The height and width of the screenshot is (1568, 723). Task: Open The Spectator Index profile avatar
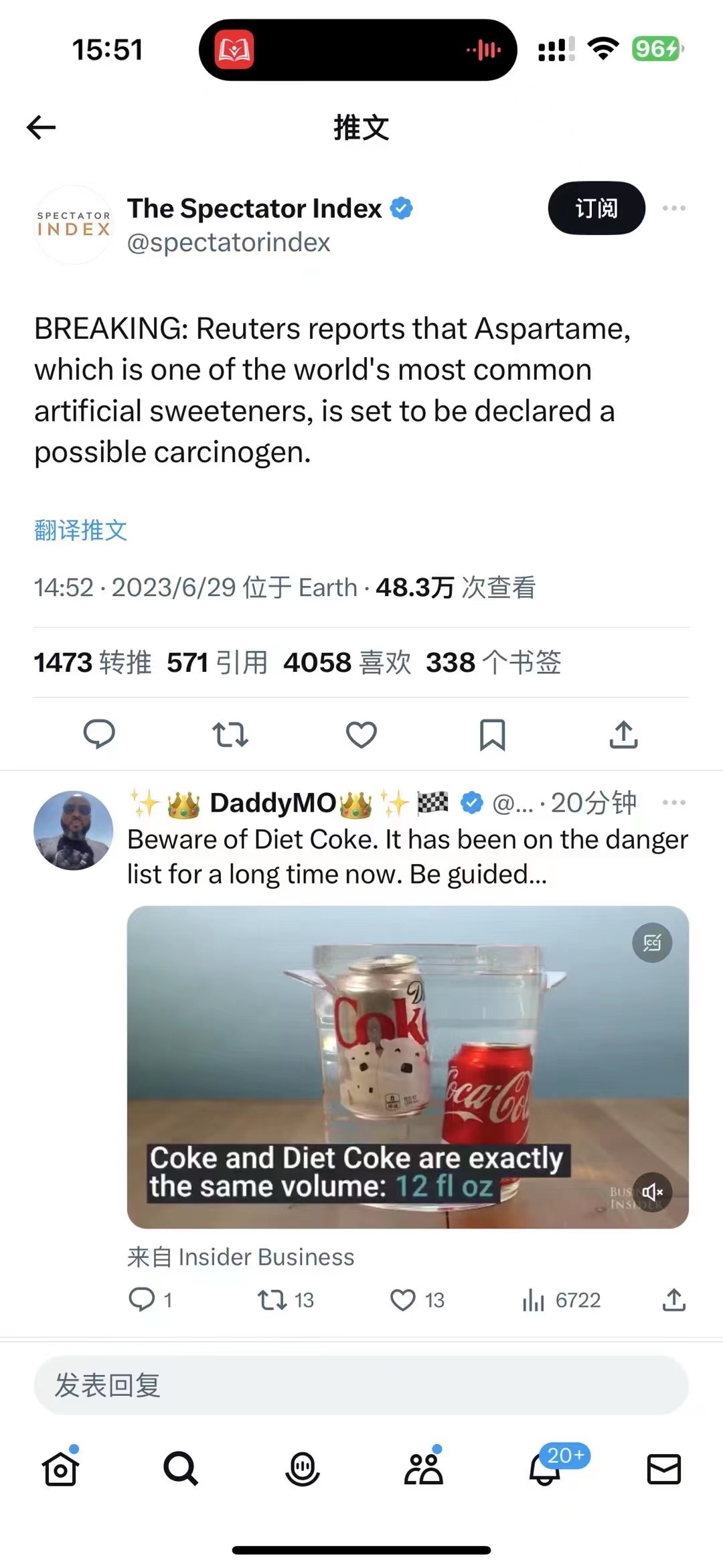[x=74, y=225]
